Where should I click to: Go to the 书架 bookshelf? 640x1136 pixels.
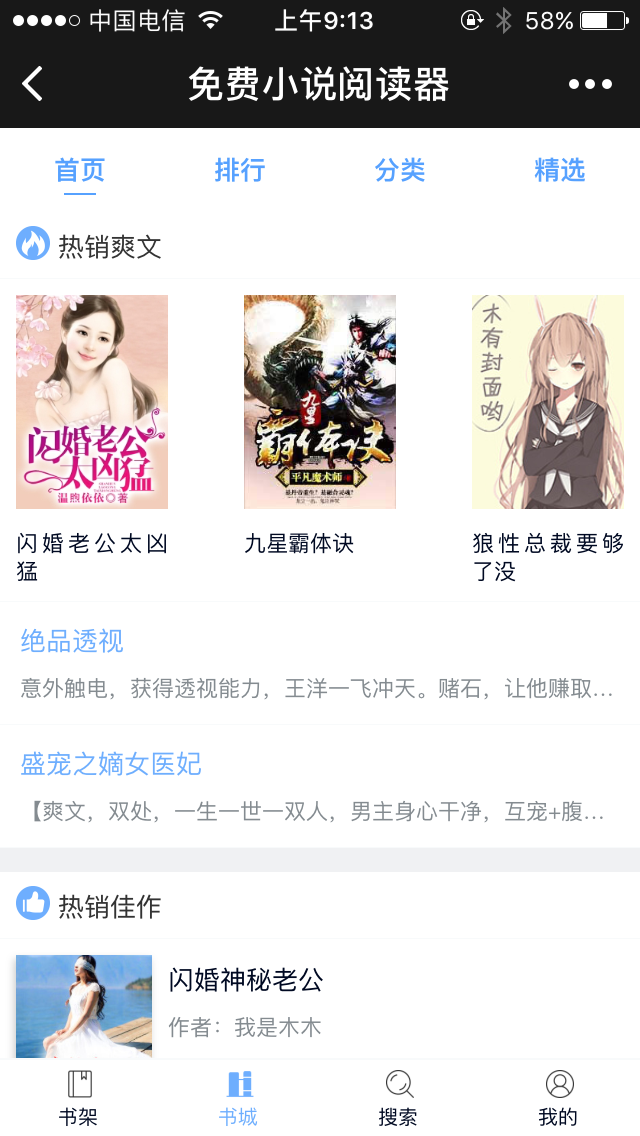tap(79, 1097)
